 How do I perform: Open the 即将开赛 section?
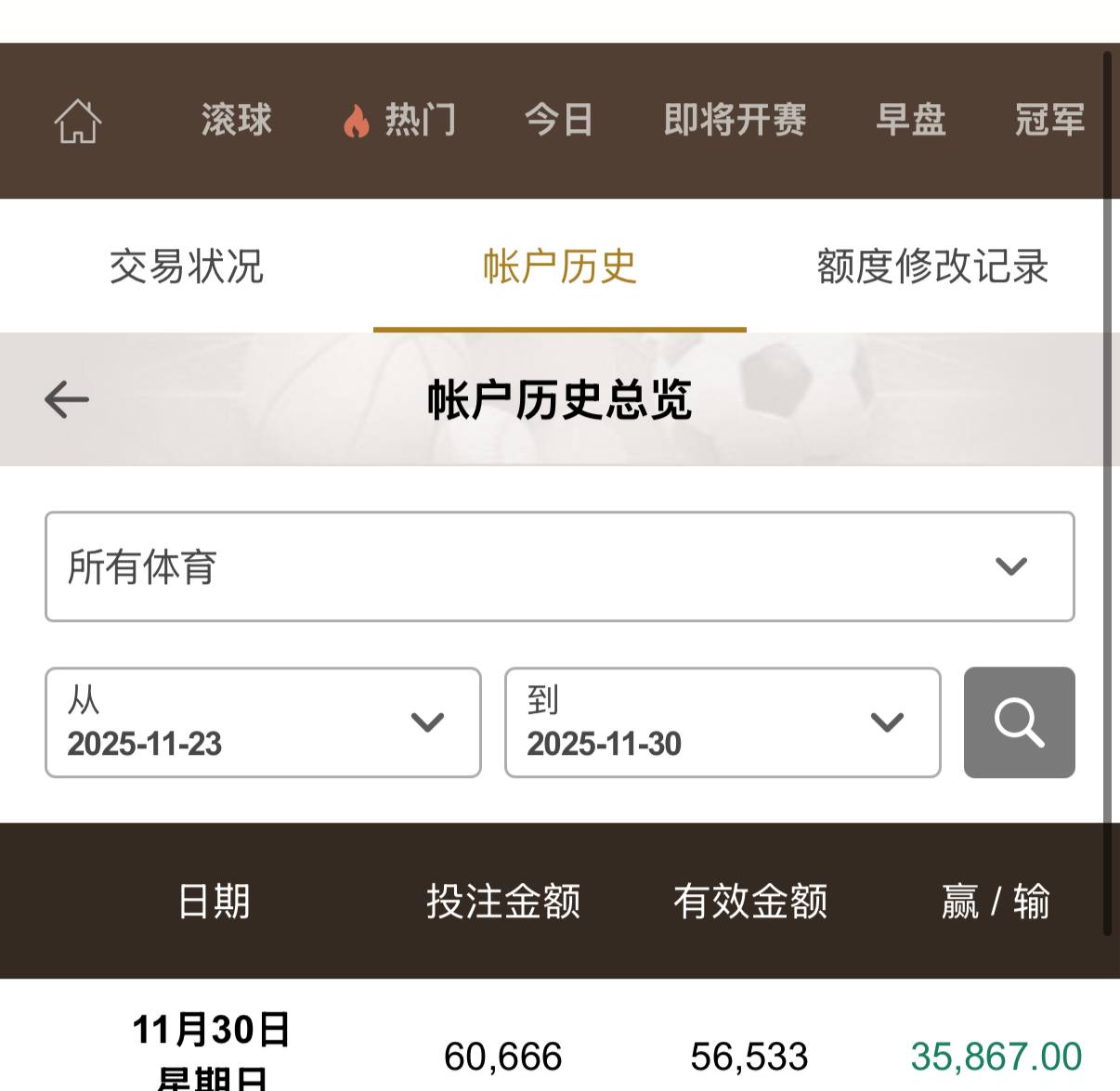(x=735, y=120)
